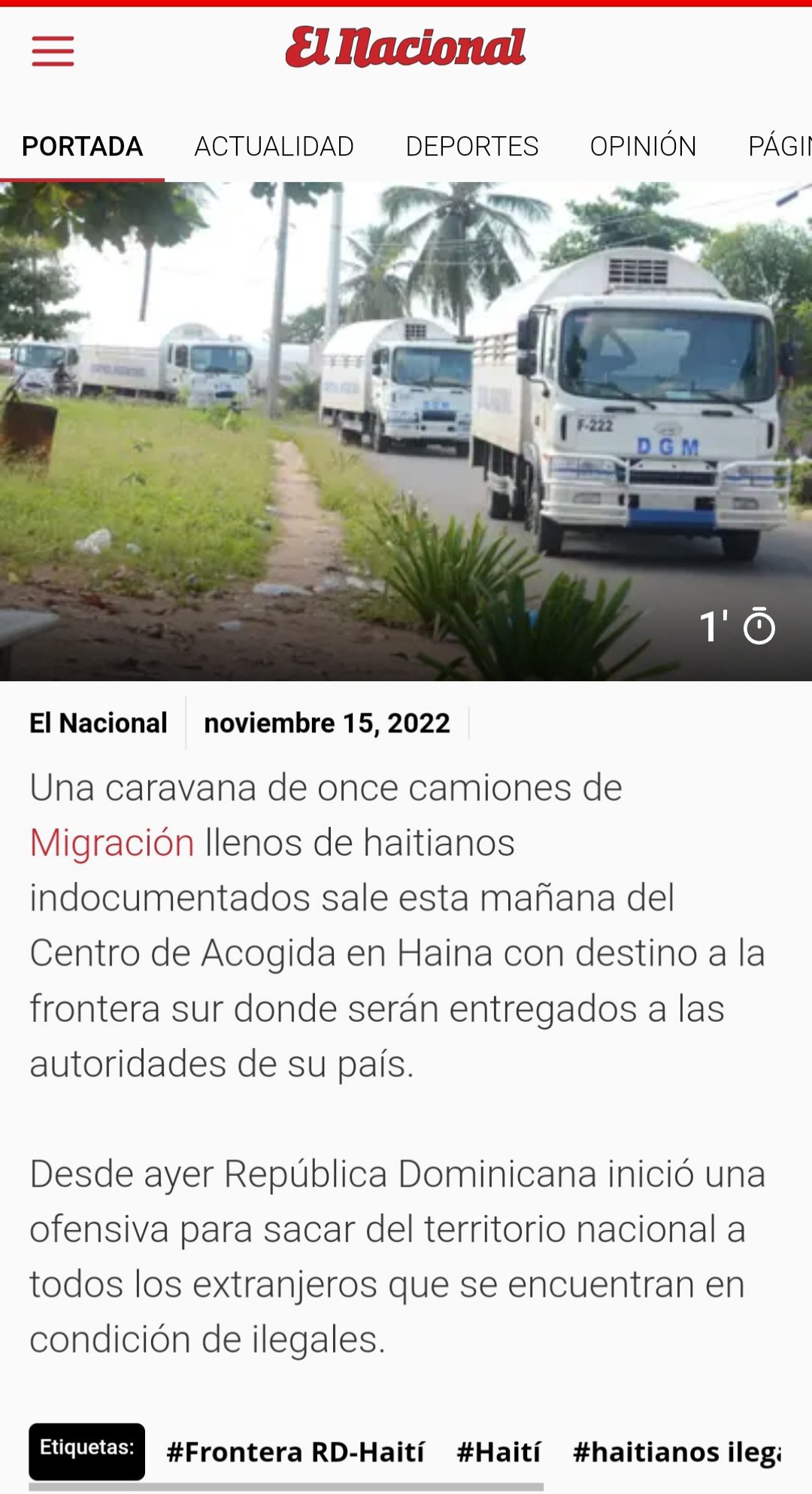Open the #haitianos ilegales tag
Viewport: 812px width, 1494px height.
pyautogui.click(x=677, y=1451)
